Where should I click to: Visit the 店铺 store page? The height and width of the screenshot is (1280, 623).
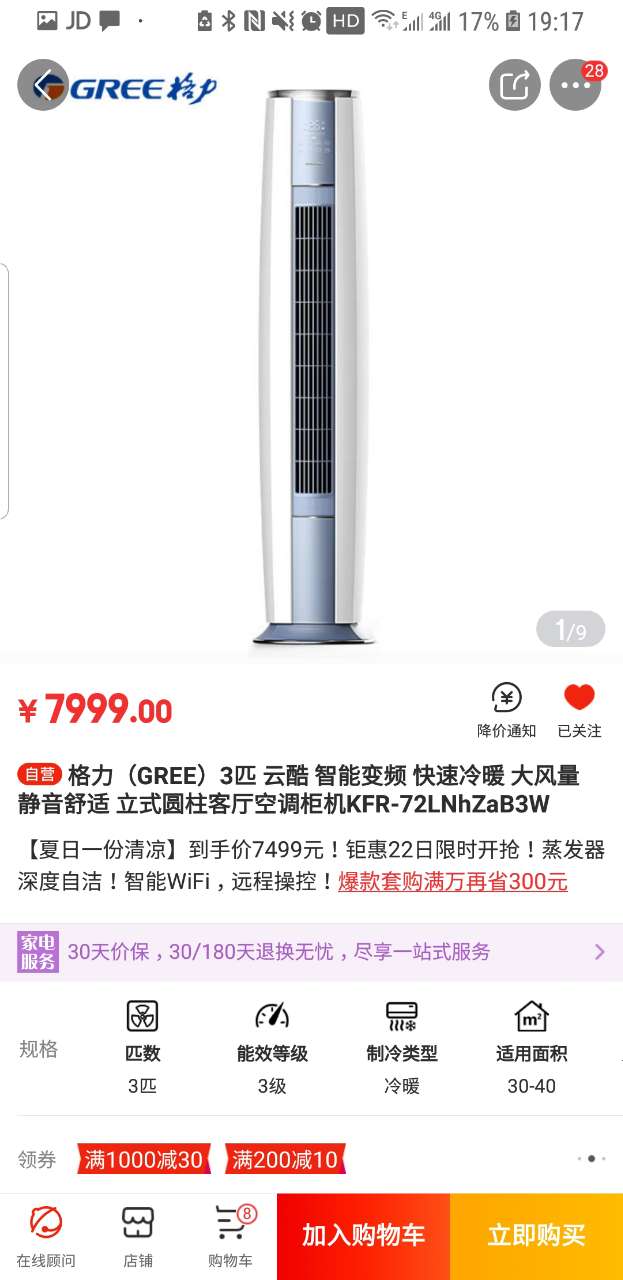[138, 1236]
